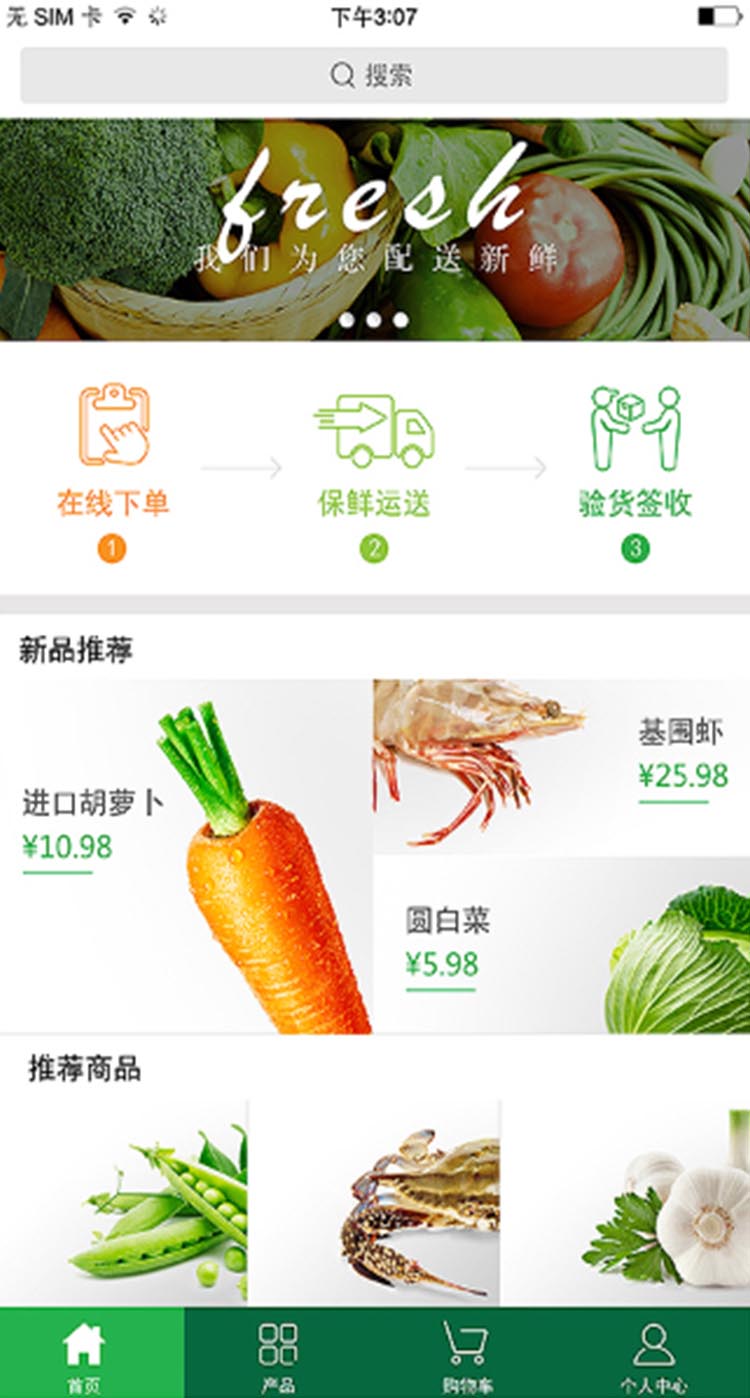Open the 搜索 search box

(x=374, y=75)
